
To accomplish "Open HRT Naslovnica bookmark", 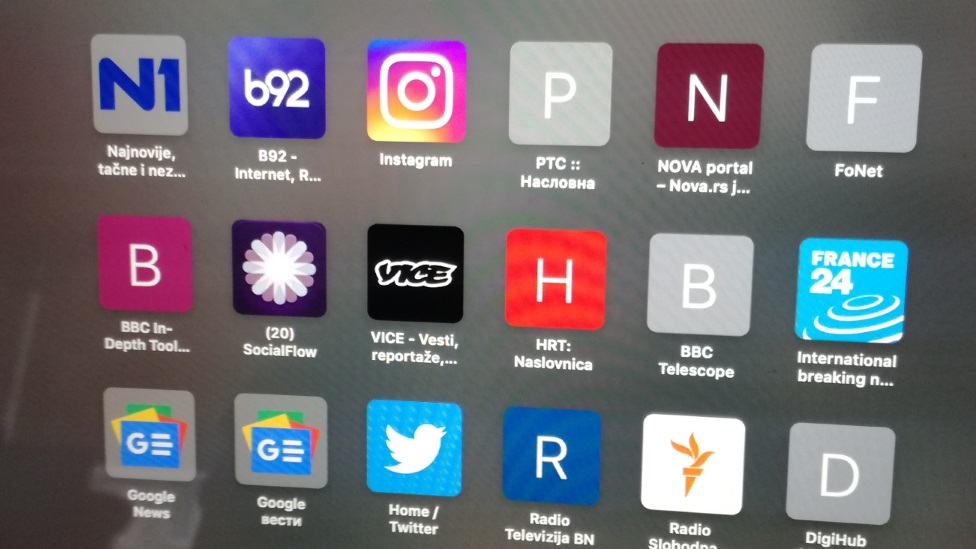I will point(555,279).
